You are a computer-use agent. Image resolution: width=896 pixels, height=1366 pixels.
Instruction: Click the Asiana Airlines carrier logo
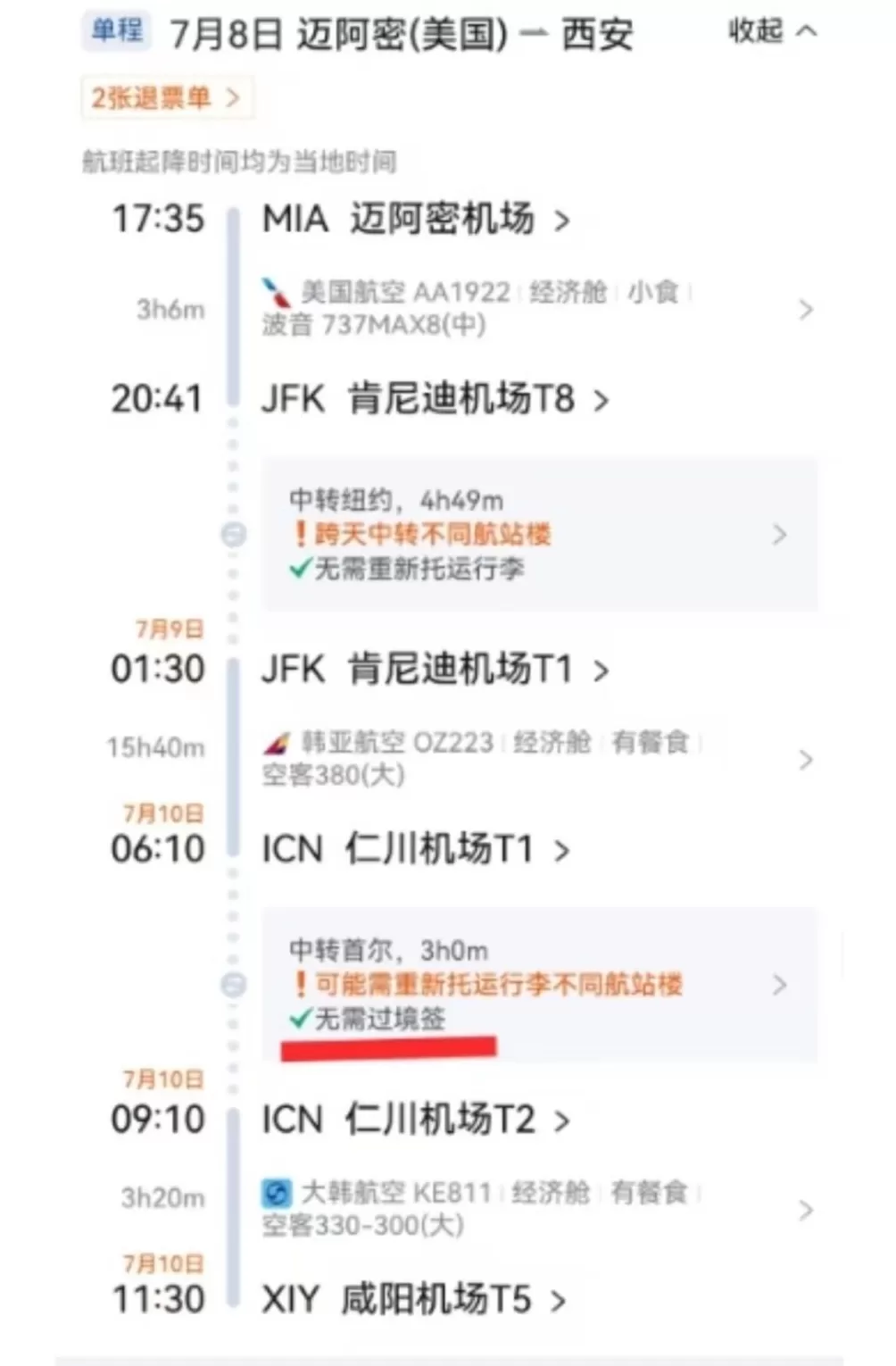point(278,742)
